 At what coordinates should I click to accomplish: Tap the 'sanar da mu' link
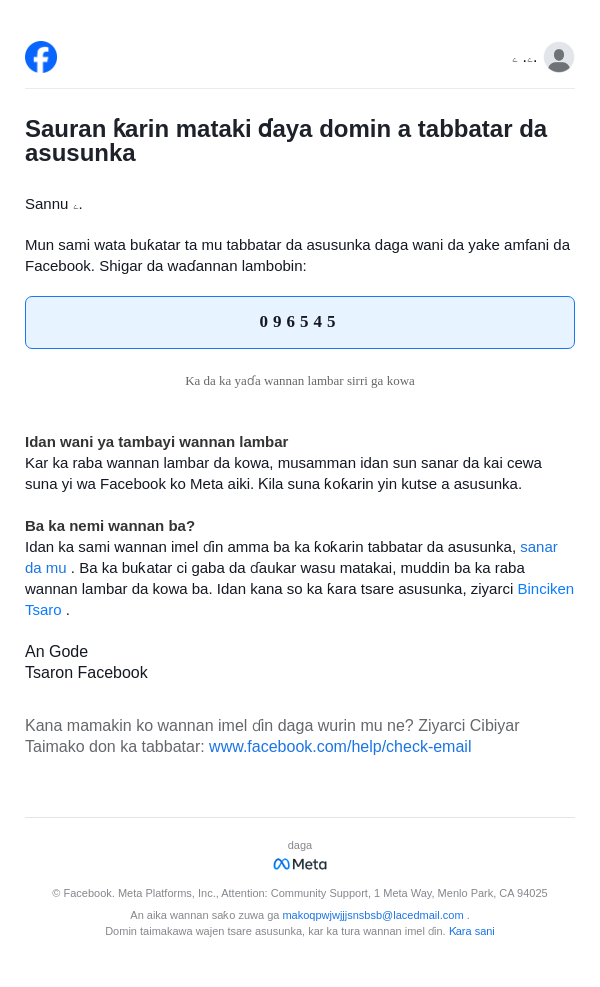[x=538, y=547]
